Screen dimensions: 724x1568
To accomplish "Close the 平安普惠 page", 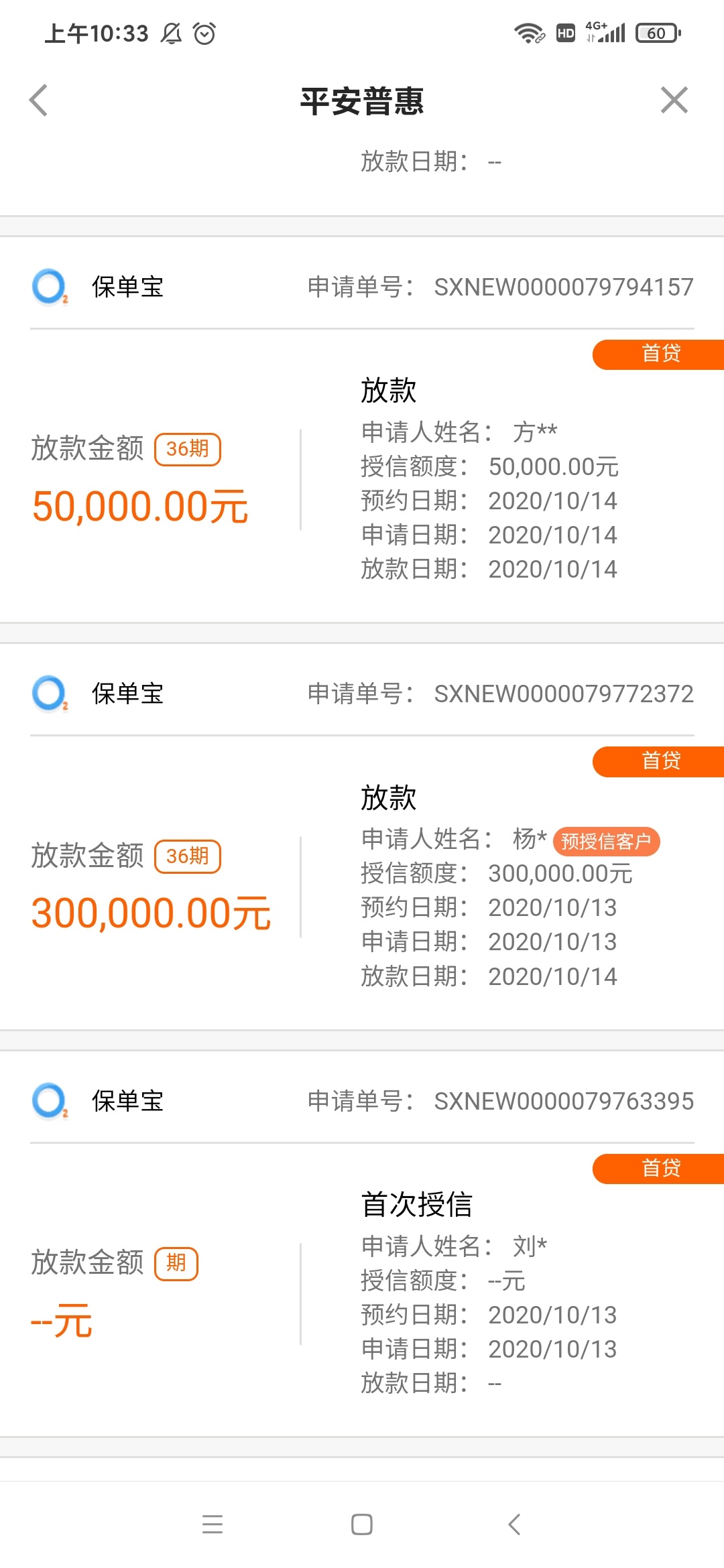I will coord(674,101).
